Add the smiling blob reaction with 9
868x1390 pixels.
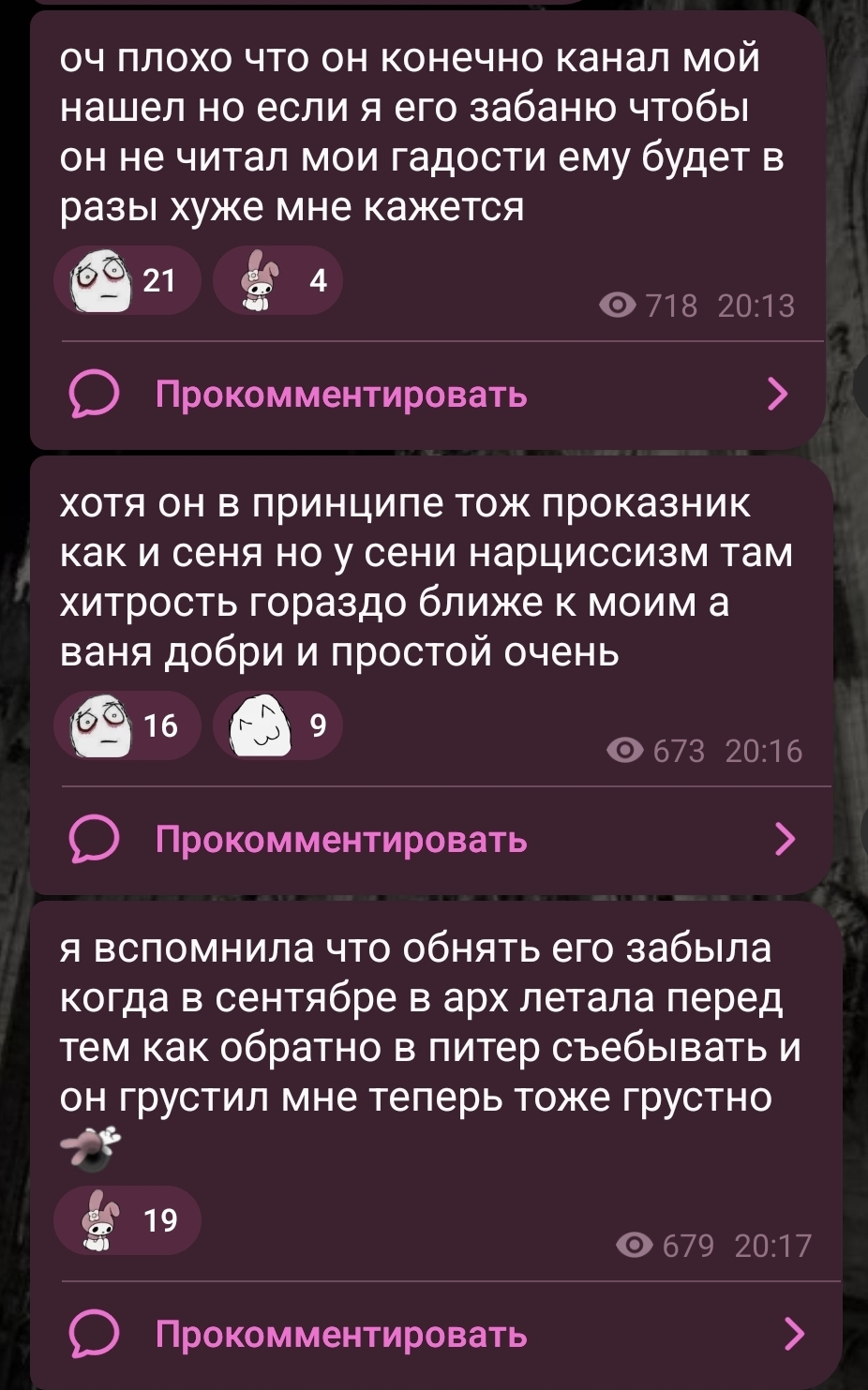point(277,725)
